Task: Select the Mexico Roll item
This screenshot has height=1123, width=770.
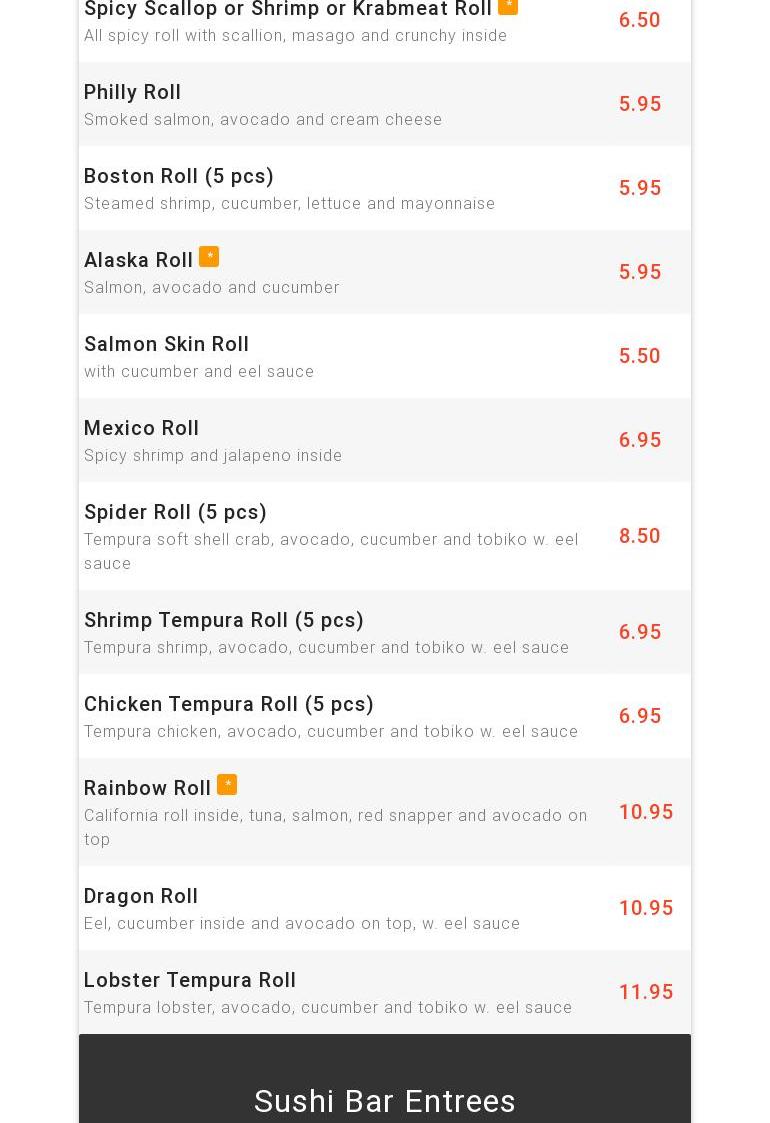Action: (142, 429)
